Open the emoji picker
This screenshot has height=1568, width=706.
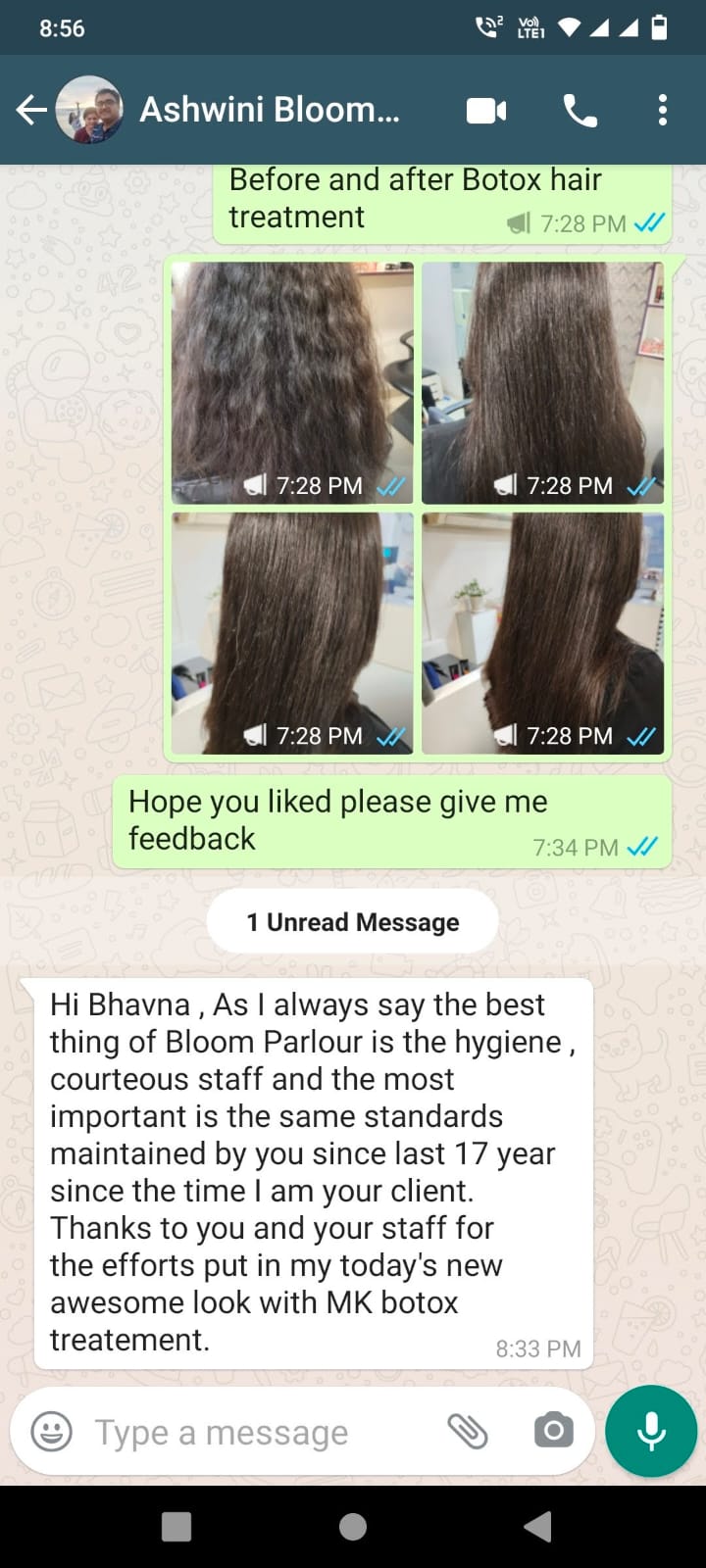[x=52, y=1432]
